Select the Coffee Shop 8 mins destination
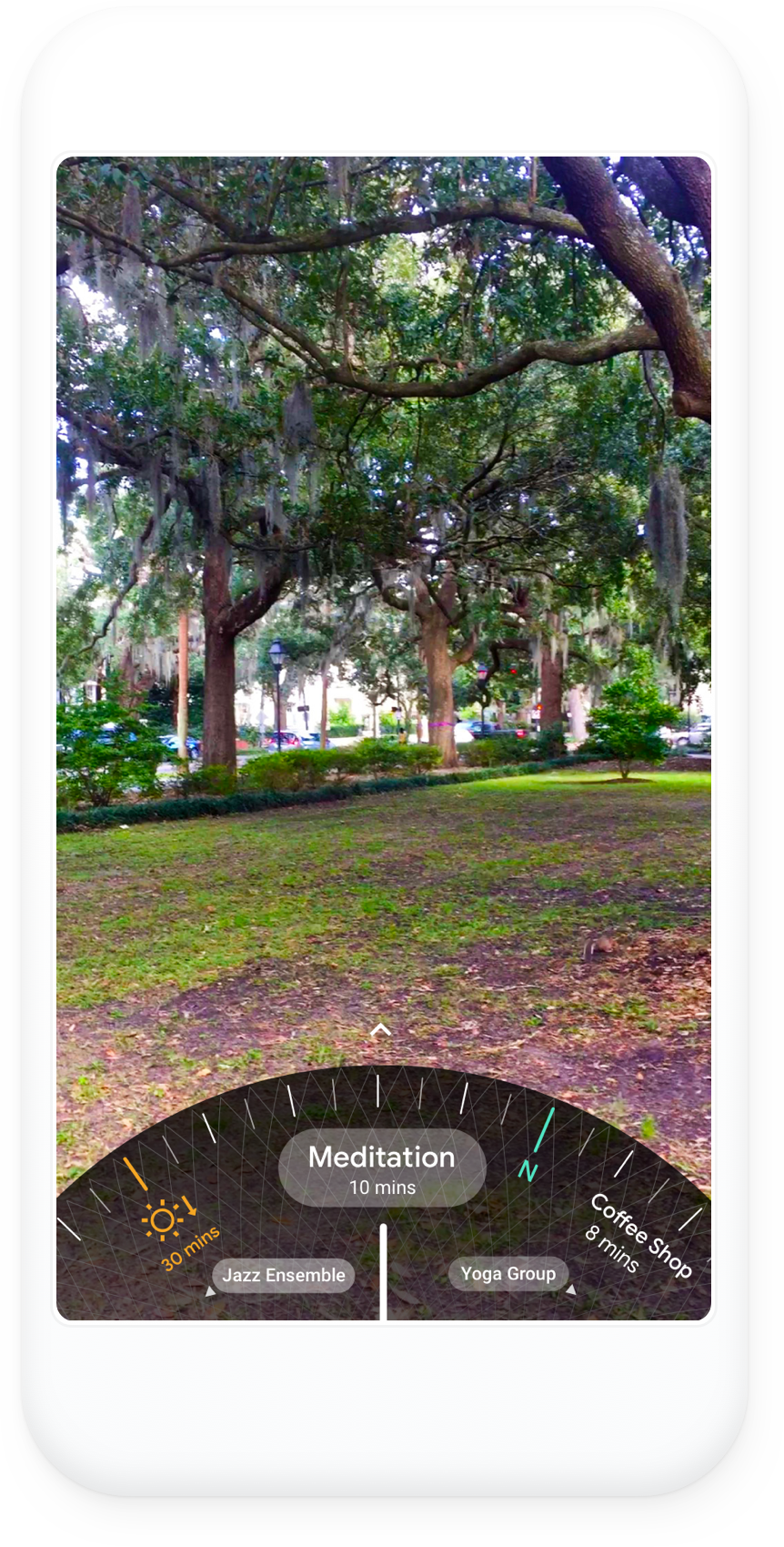784x1547 pixels. coord(638,1235)
